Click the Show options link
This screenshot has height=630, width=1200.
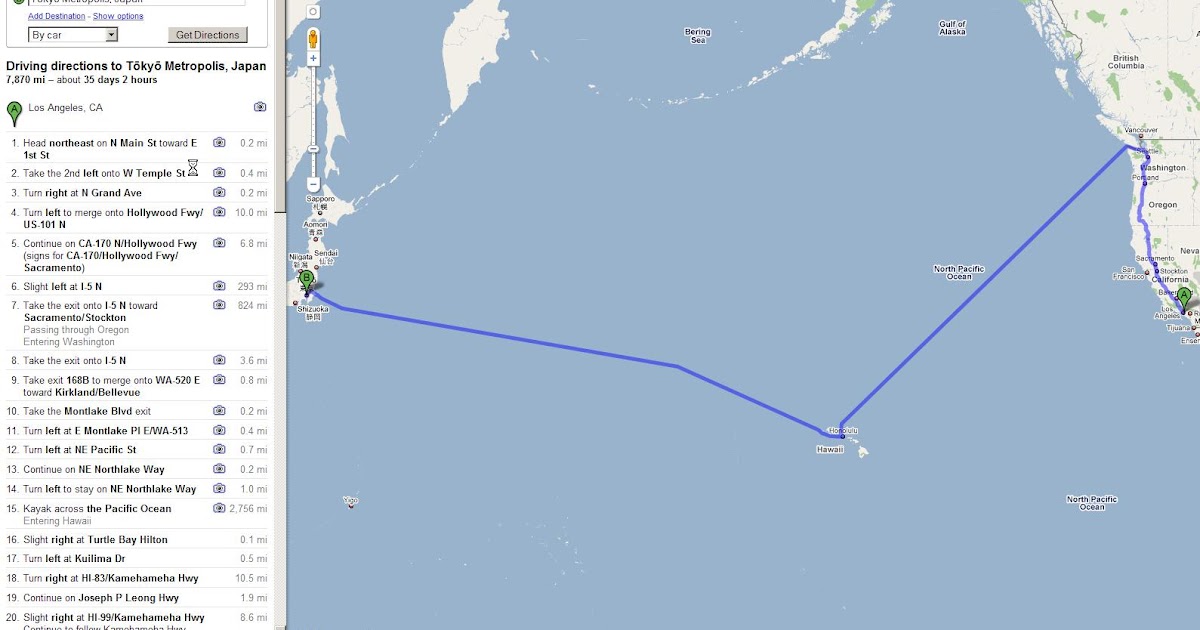coord(118,17)
